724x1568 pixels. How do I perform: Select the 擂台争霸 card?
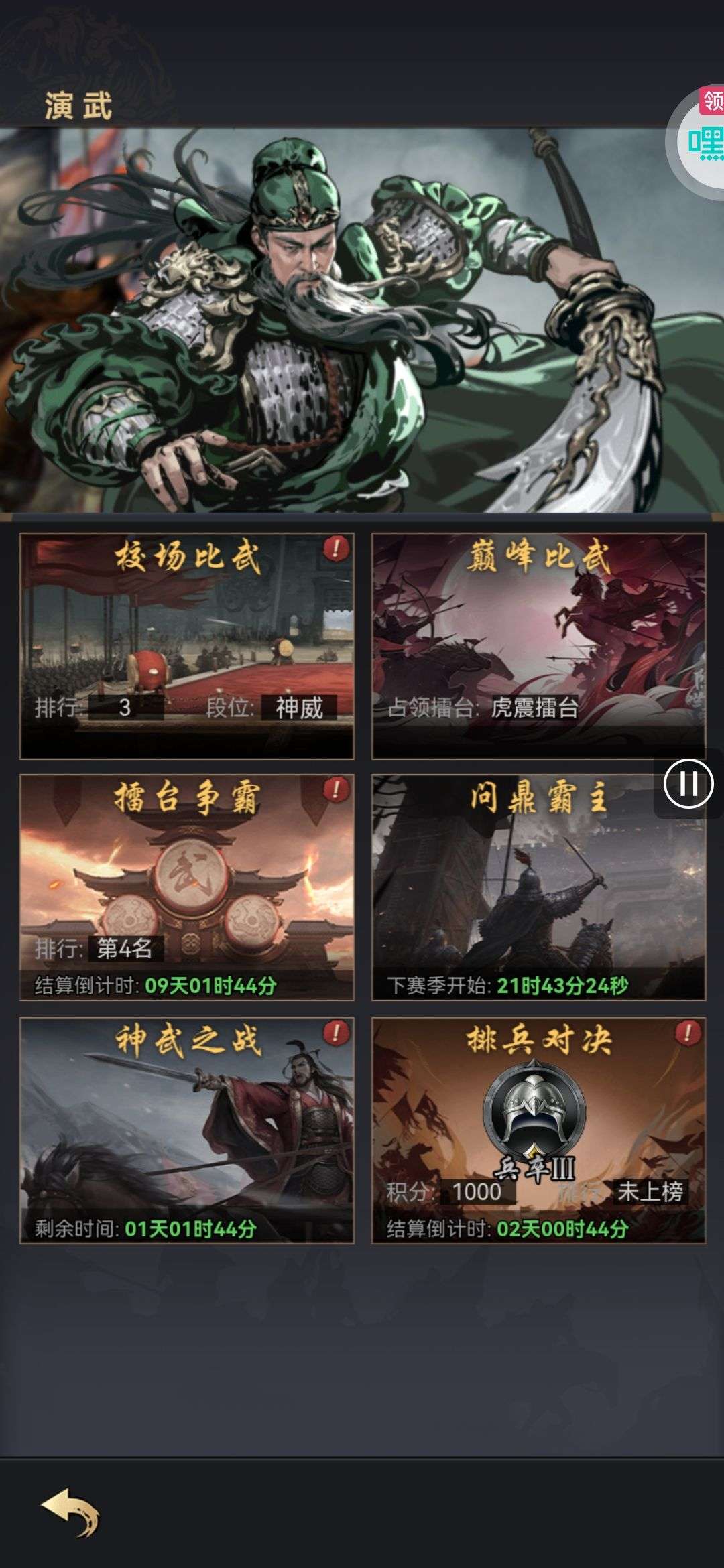pos(187,888)
